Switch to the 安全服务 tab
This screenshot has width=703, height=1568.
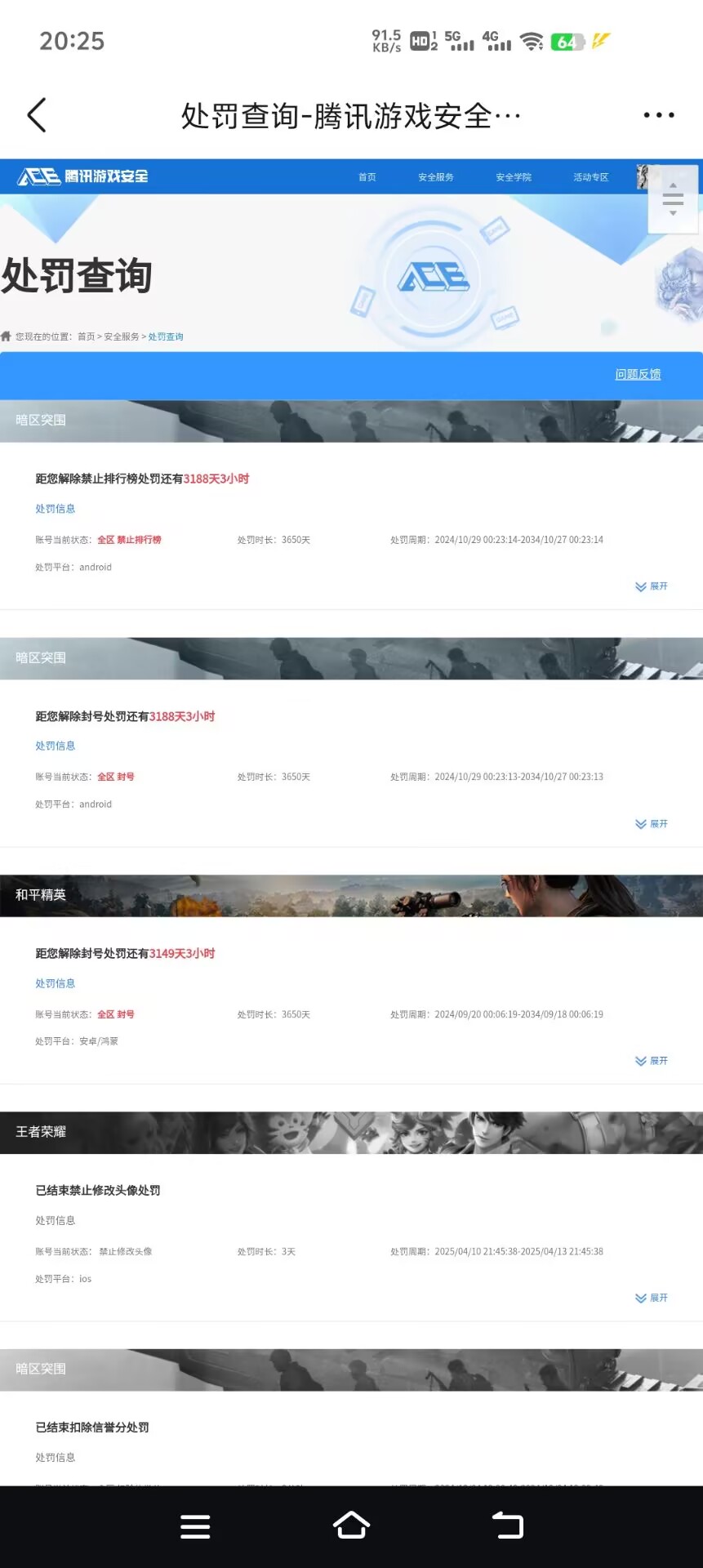[x=436, y=176]
